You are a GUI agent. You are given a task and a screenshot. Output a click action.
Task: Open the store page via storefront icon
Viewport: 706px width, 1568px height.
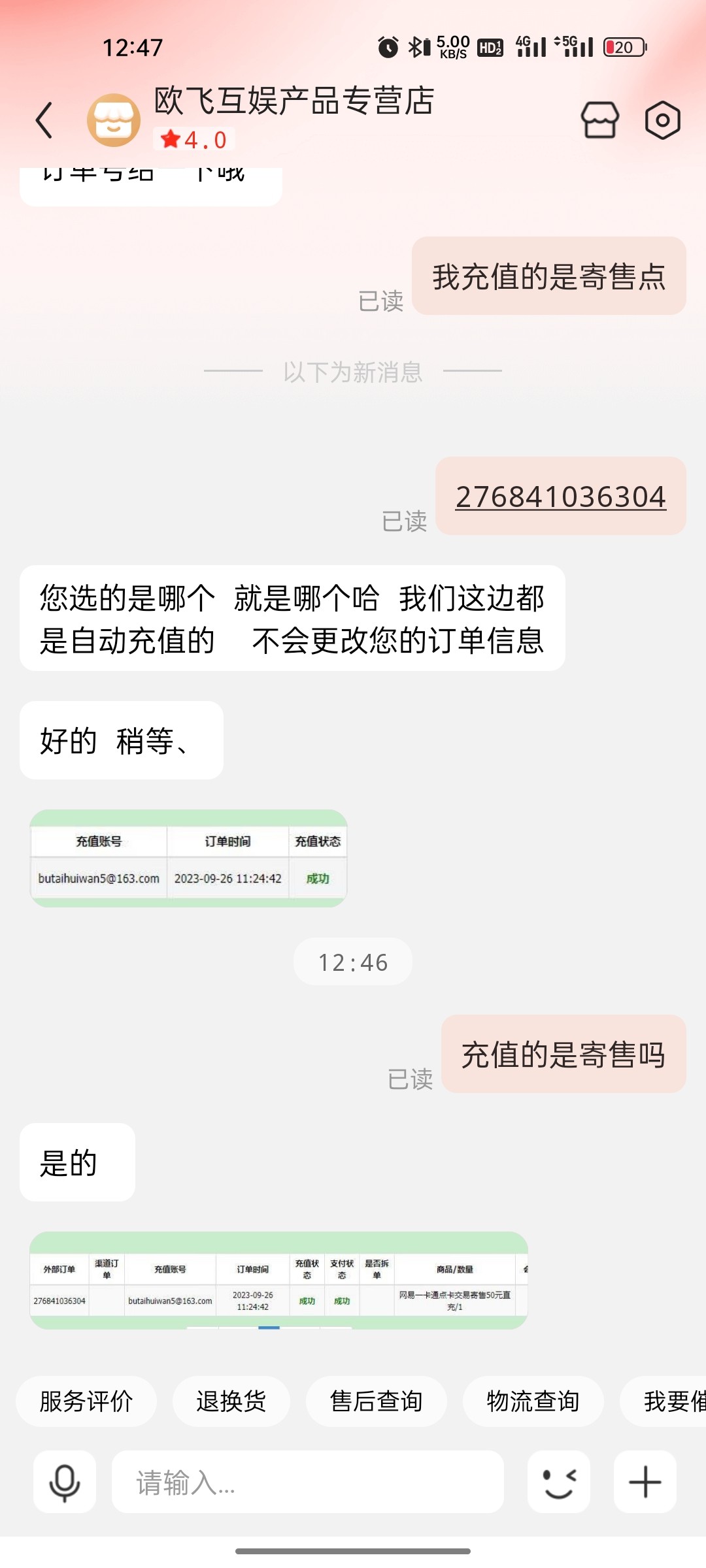click(x=599, y=120)
